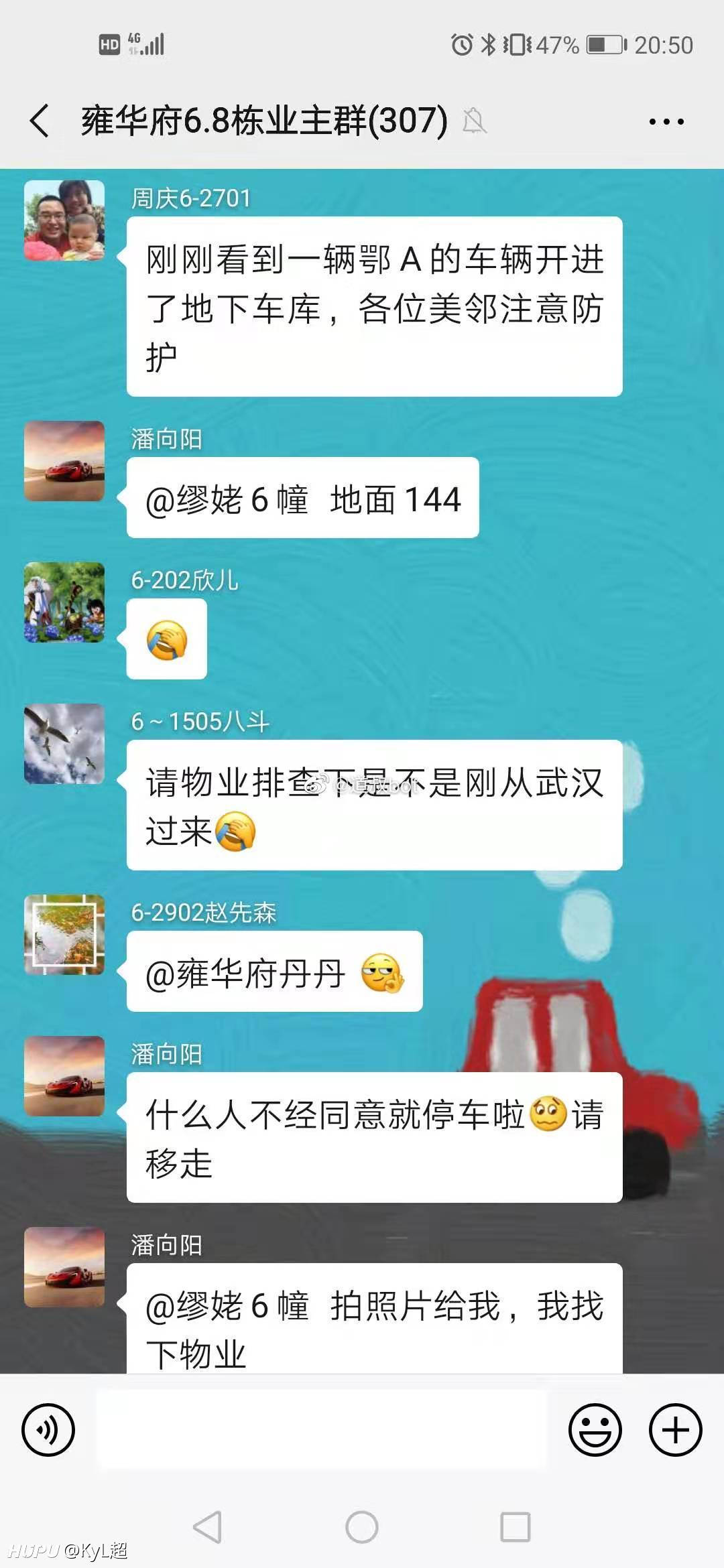Open the emoji picker
Screen dimensions: 724x1568
point(595,1430)
